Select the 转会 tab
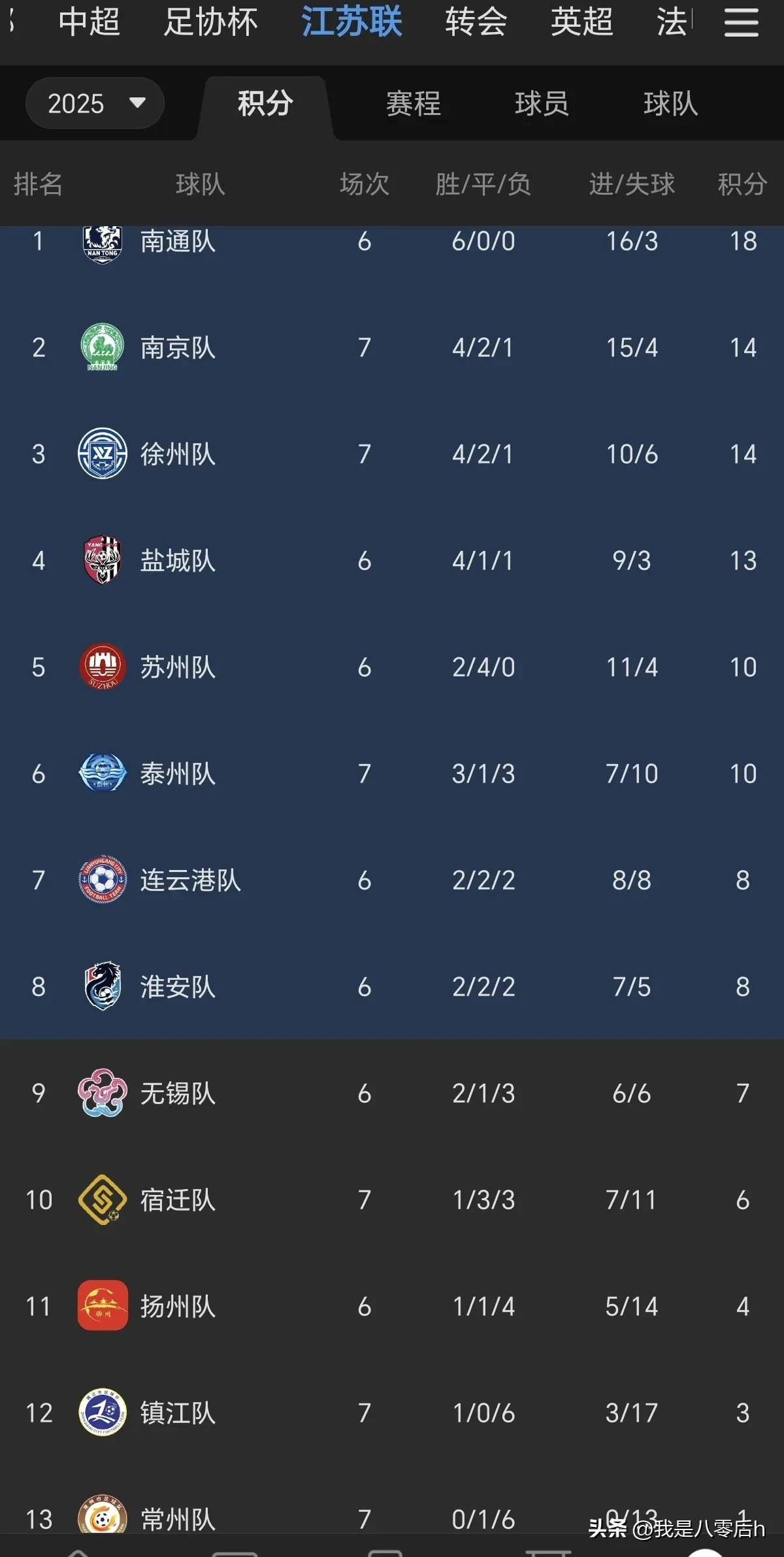This screenshot has width=784, height=1557. 476,22
